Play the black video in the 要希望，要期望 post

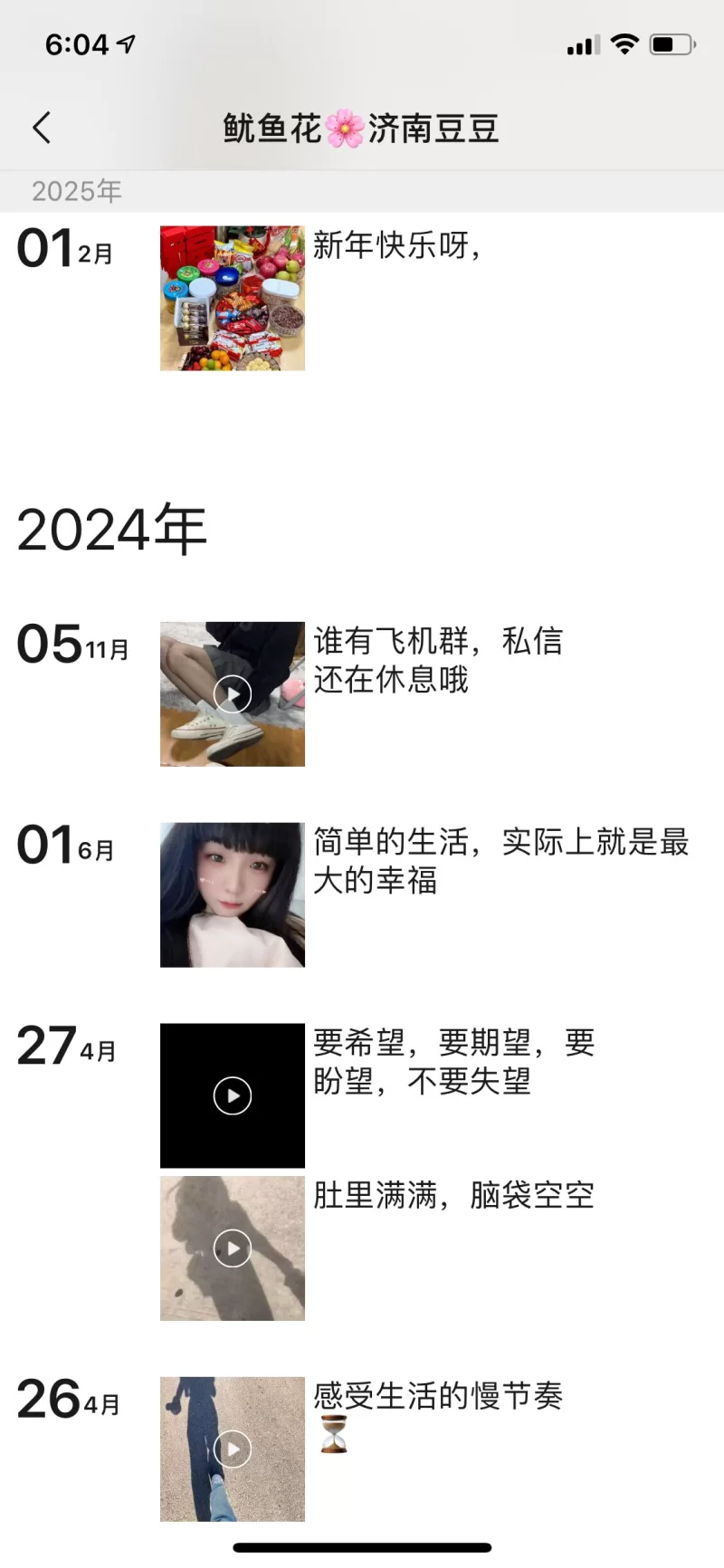pos(233,1095)
